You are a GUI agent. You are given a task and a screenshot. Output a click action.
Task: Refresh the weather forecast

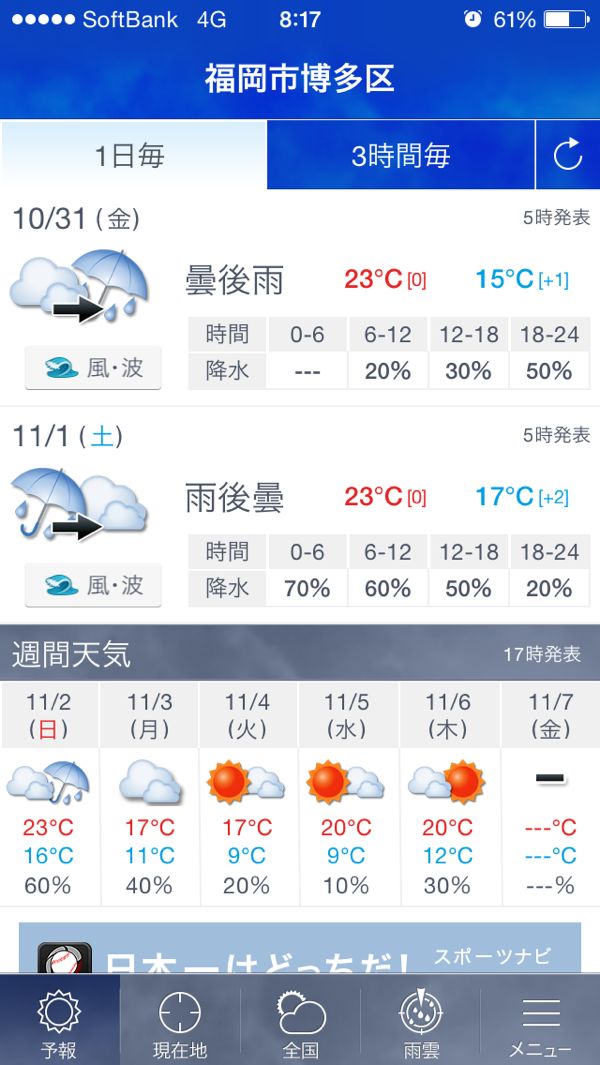(x=568, y=155)
